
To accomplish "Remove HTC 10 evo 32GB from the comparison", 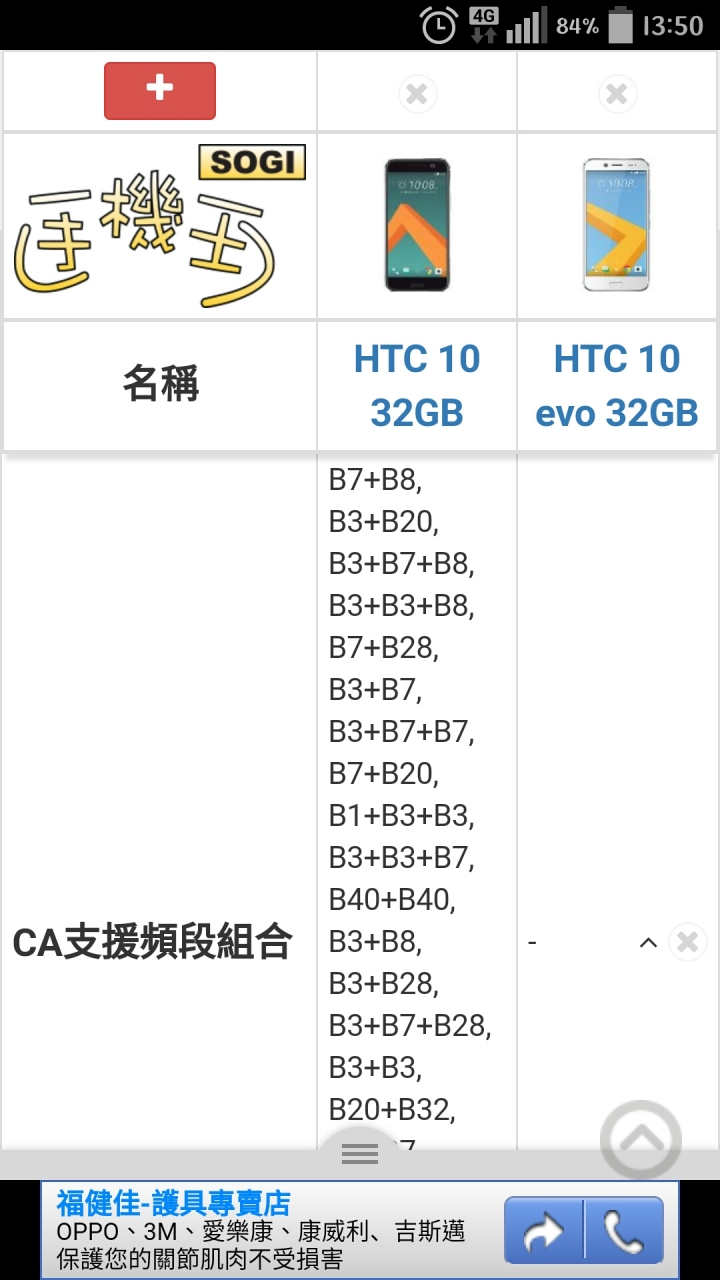I will 617,94.
